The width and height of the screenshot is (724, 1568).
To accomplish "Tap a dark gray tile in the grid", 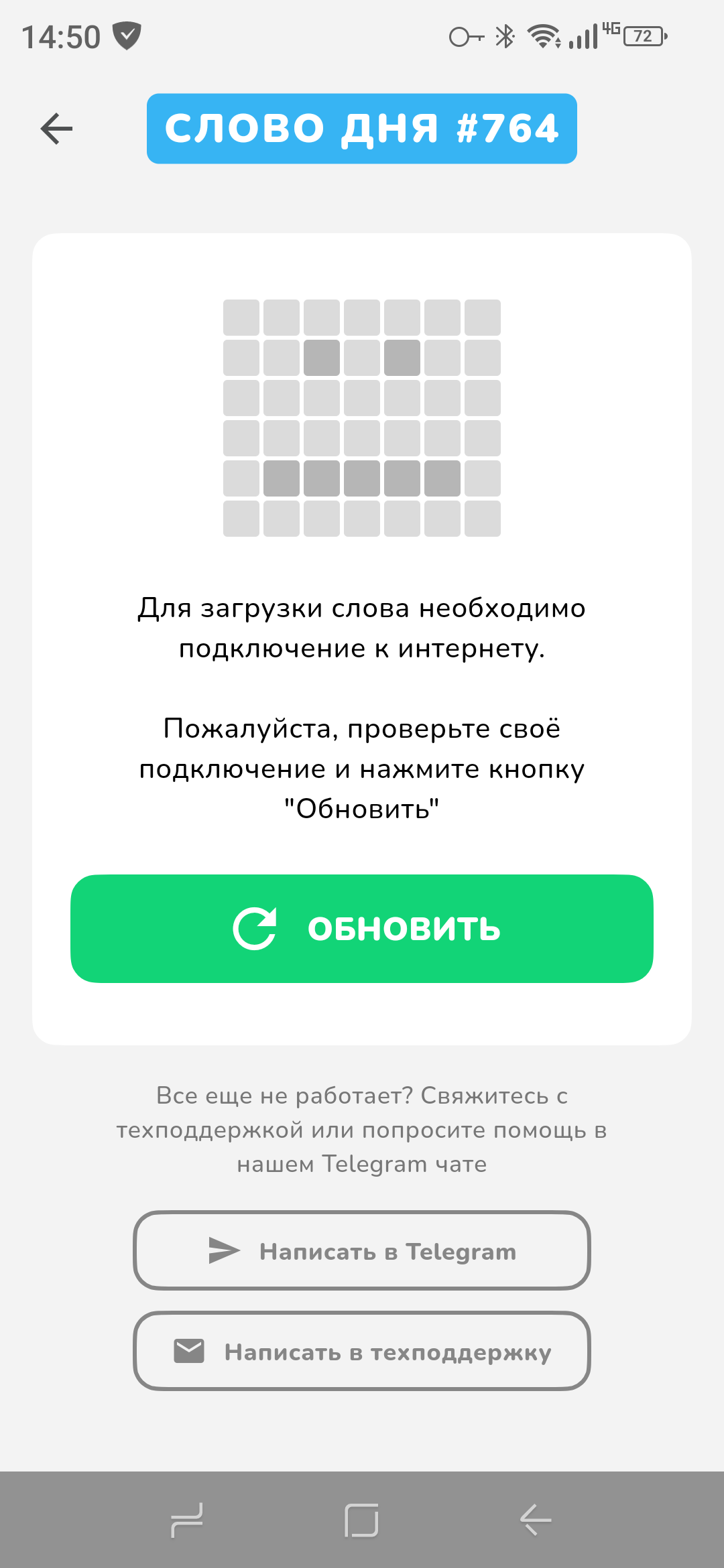I will pyautogui.click(x=322, y=357).
